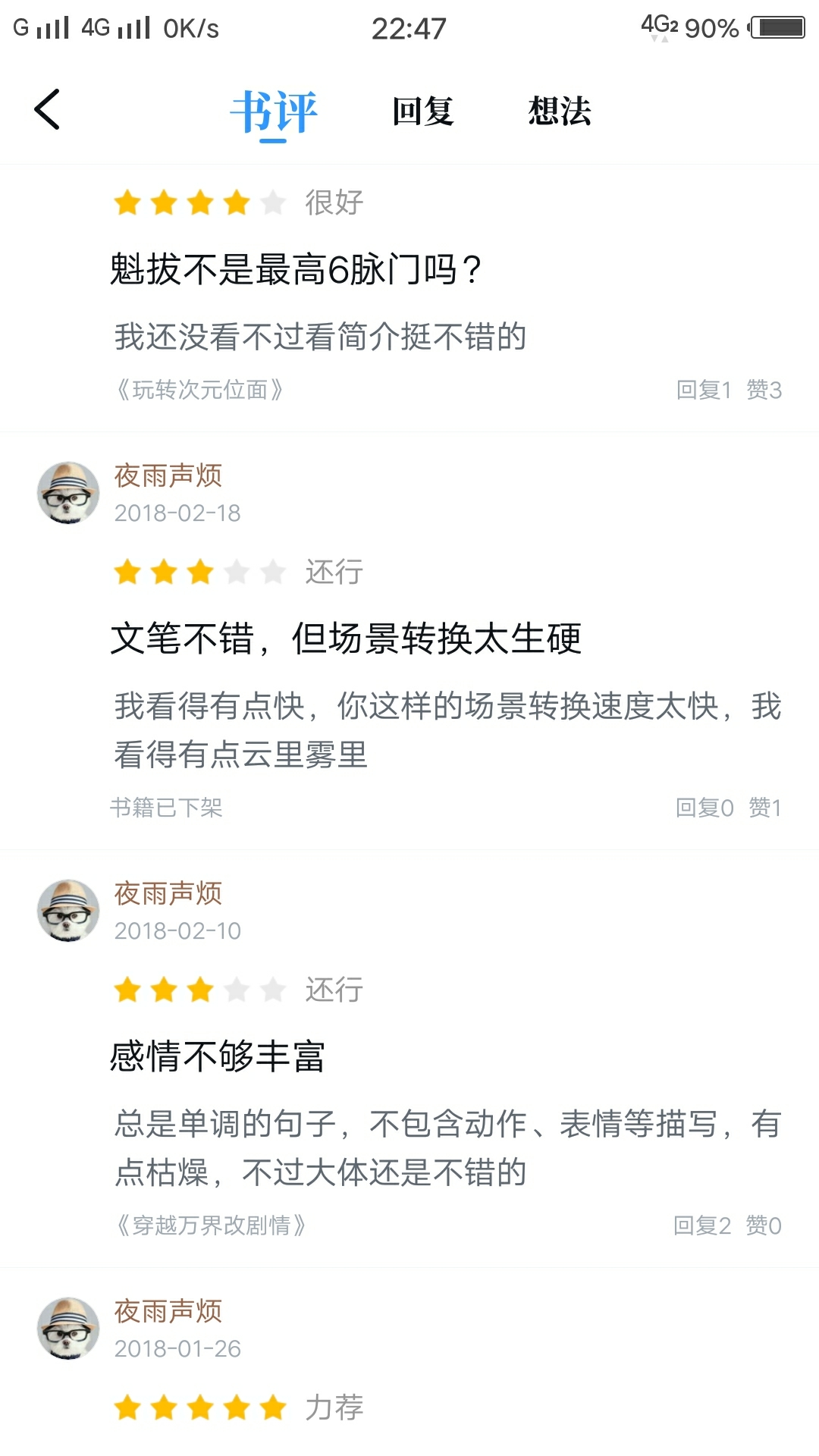Open the review titled 魁拔不是最高6脉门吗？
Screen dimensions: 819x1456
click(x=296, y=270)
